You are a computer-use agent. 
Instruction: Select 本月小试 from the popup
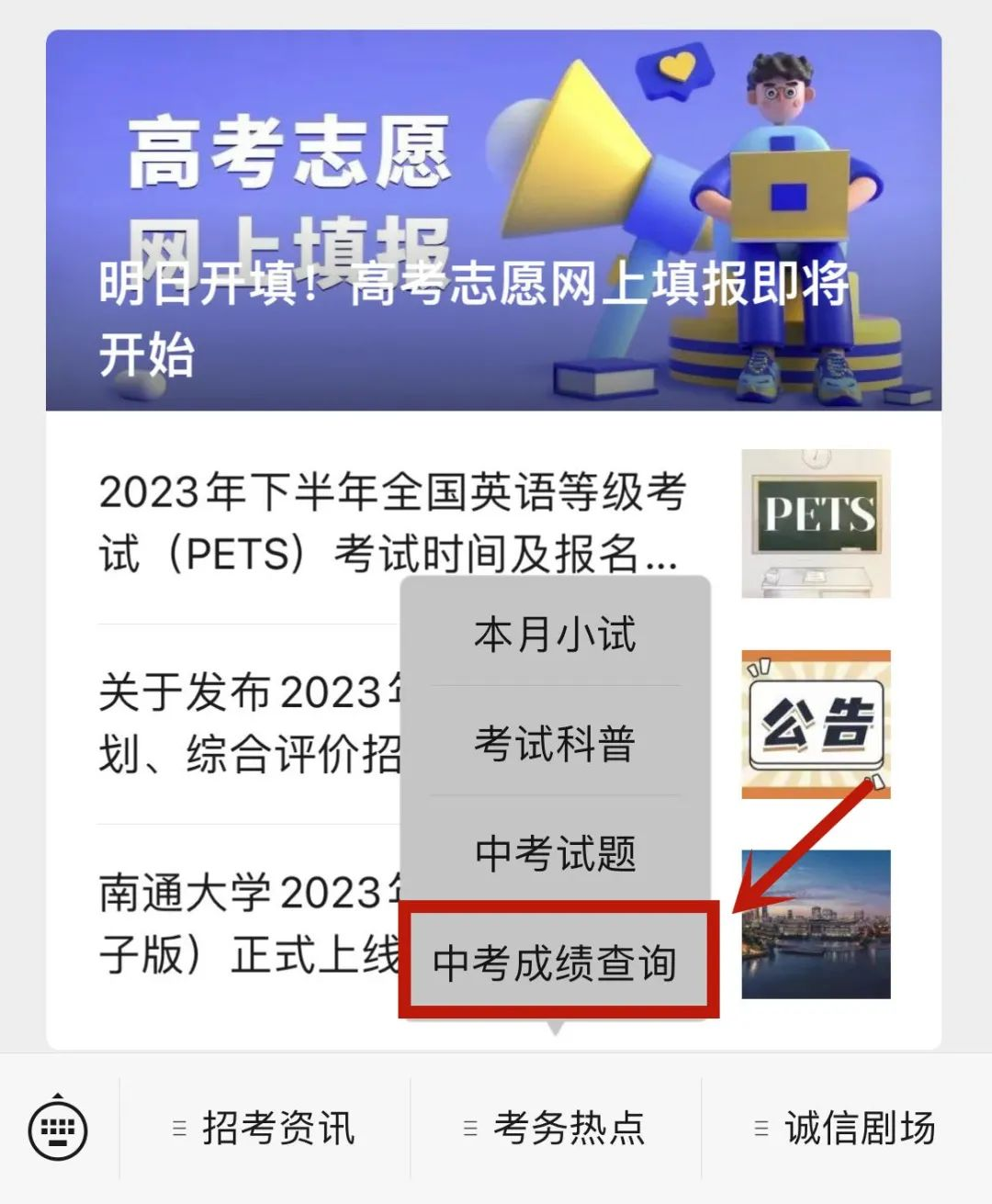[555, 635]
